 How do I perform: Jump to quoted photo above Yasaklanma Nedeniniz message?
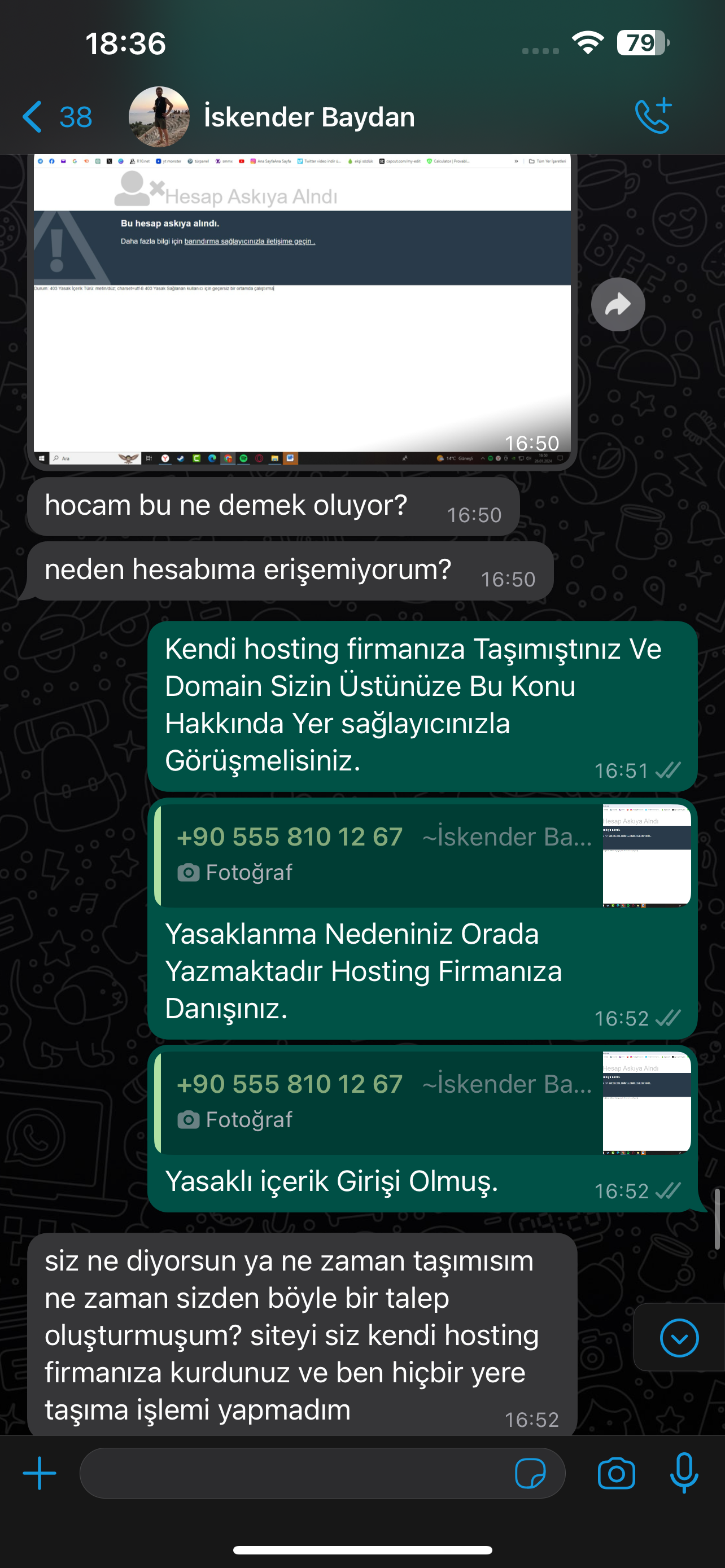(423, 855)
